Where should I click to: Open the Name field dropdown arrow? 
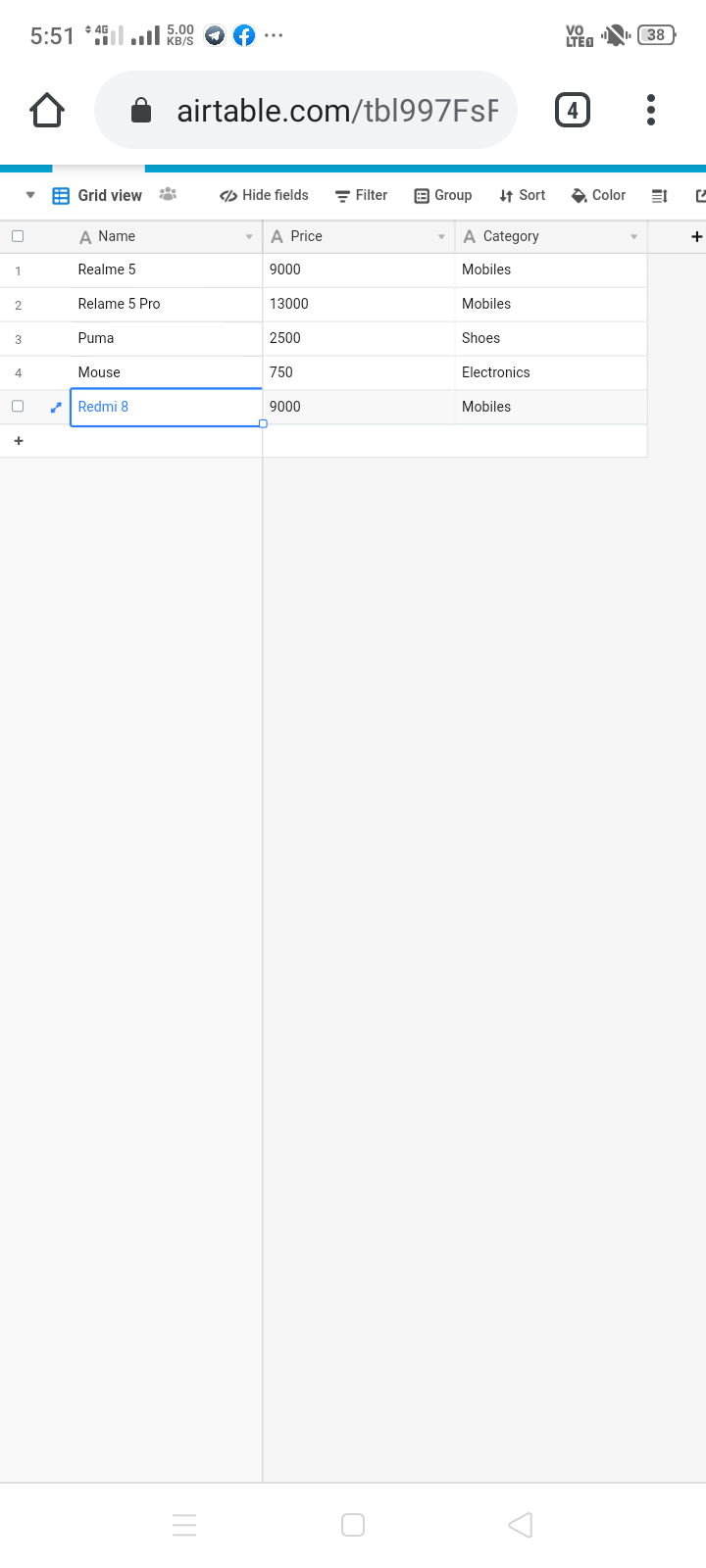(249, 237)
